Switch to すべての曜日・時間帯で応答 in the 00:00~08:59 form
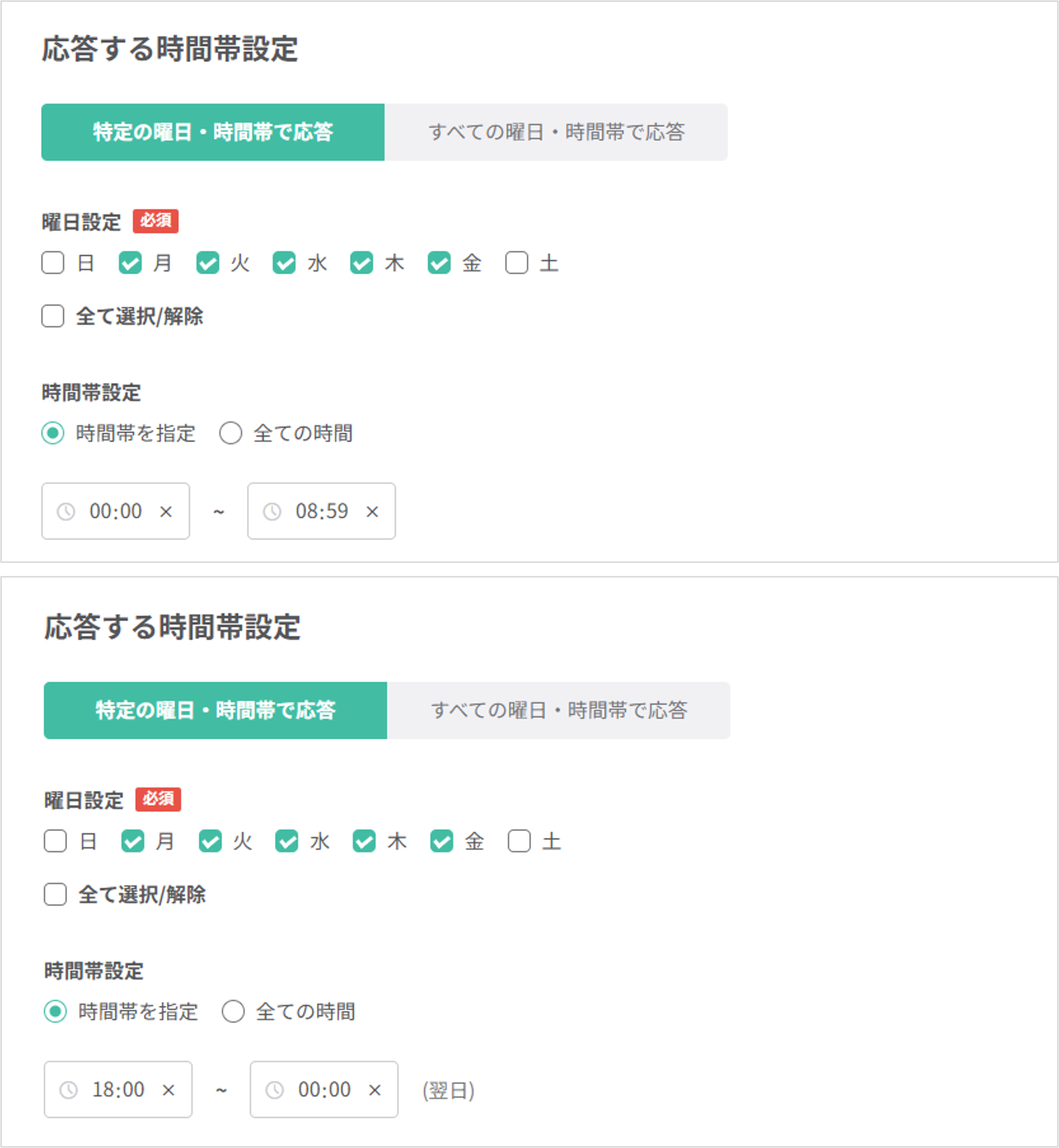This screenshot has width=1059, height=1148. pyautogui.click(x=556, y=132)
